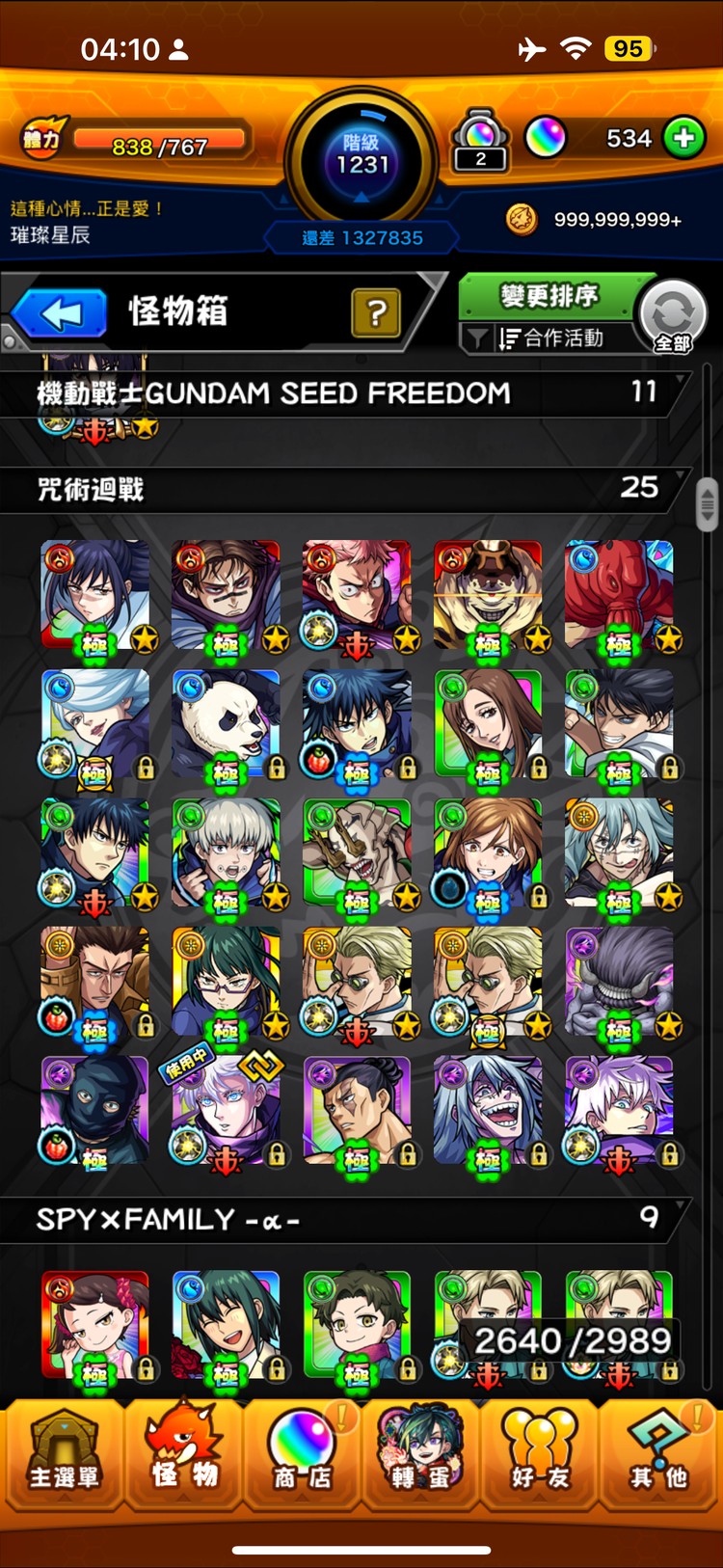Select the pink-haired red monster tile
This screenshot has width=723, height=1568.
coord(357,594)
